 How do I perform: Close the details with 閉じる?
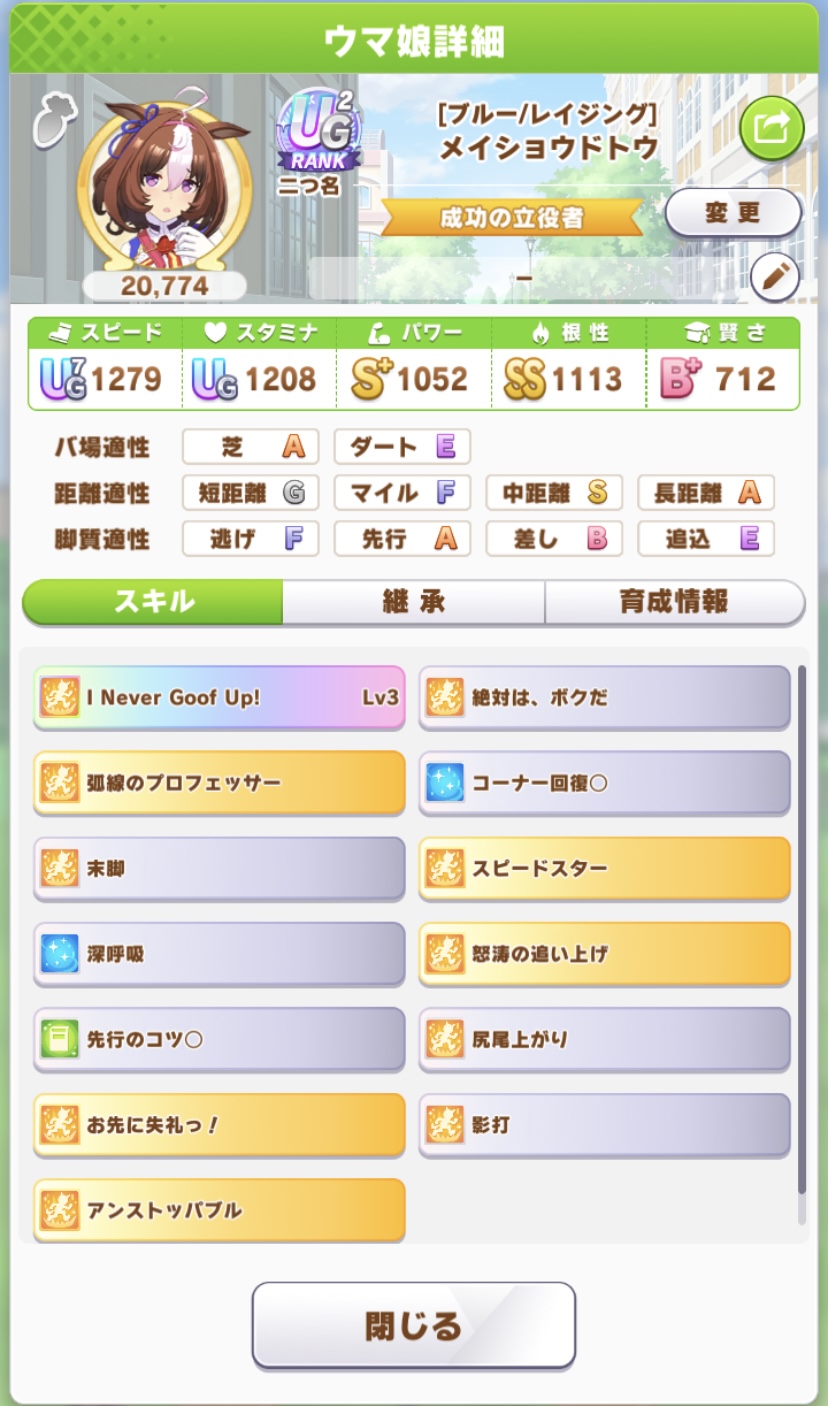(413, 1325)
